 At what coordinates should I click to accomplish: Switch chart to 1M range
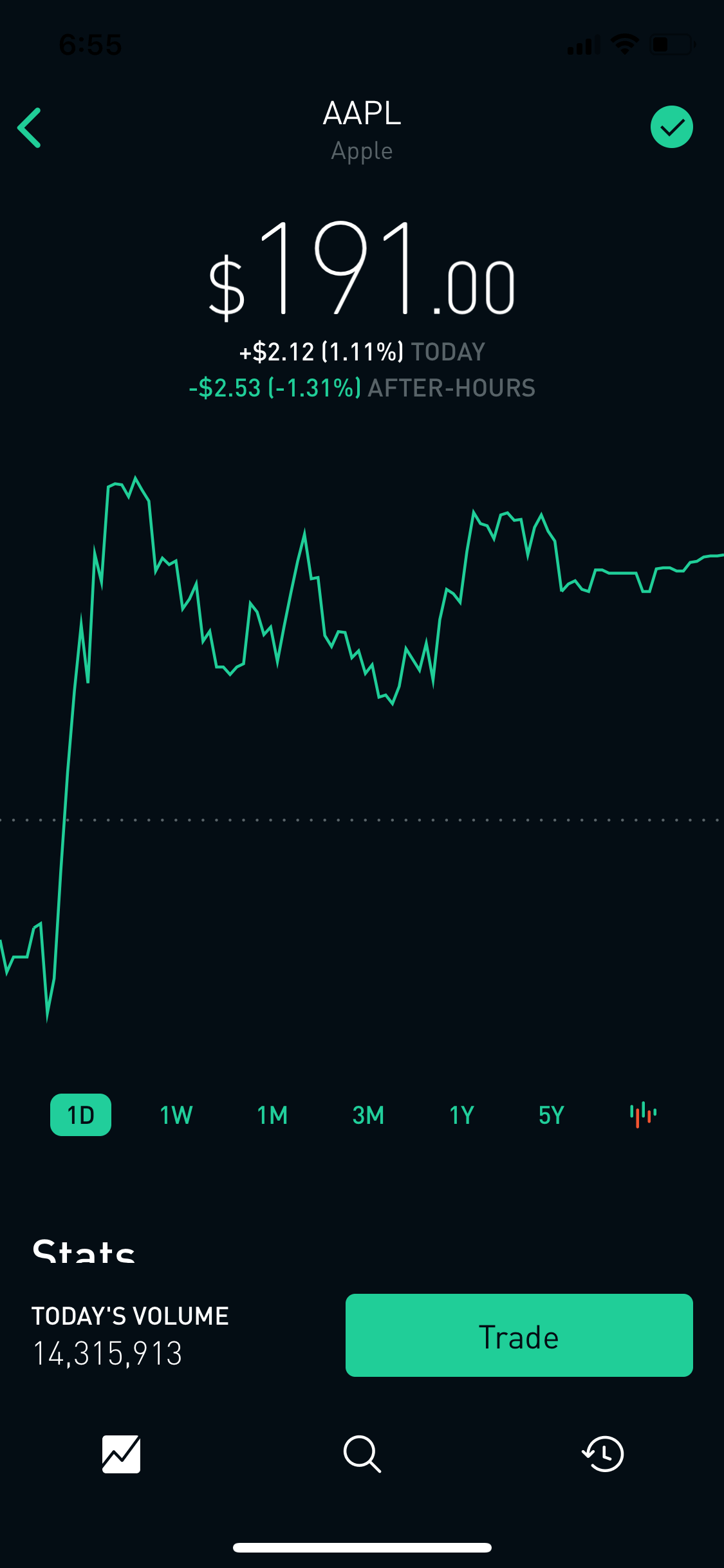[272, 1115]
